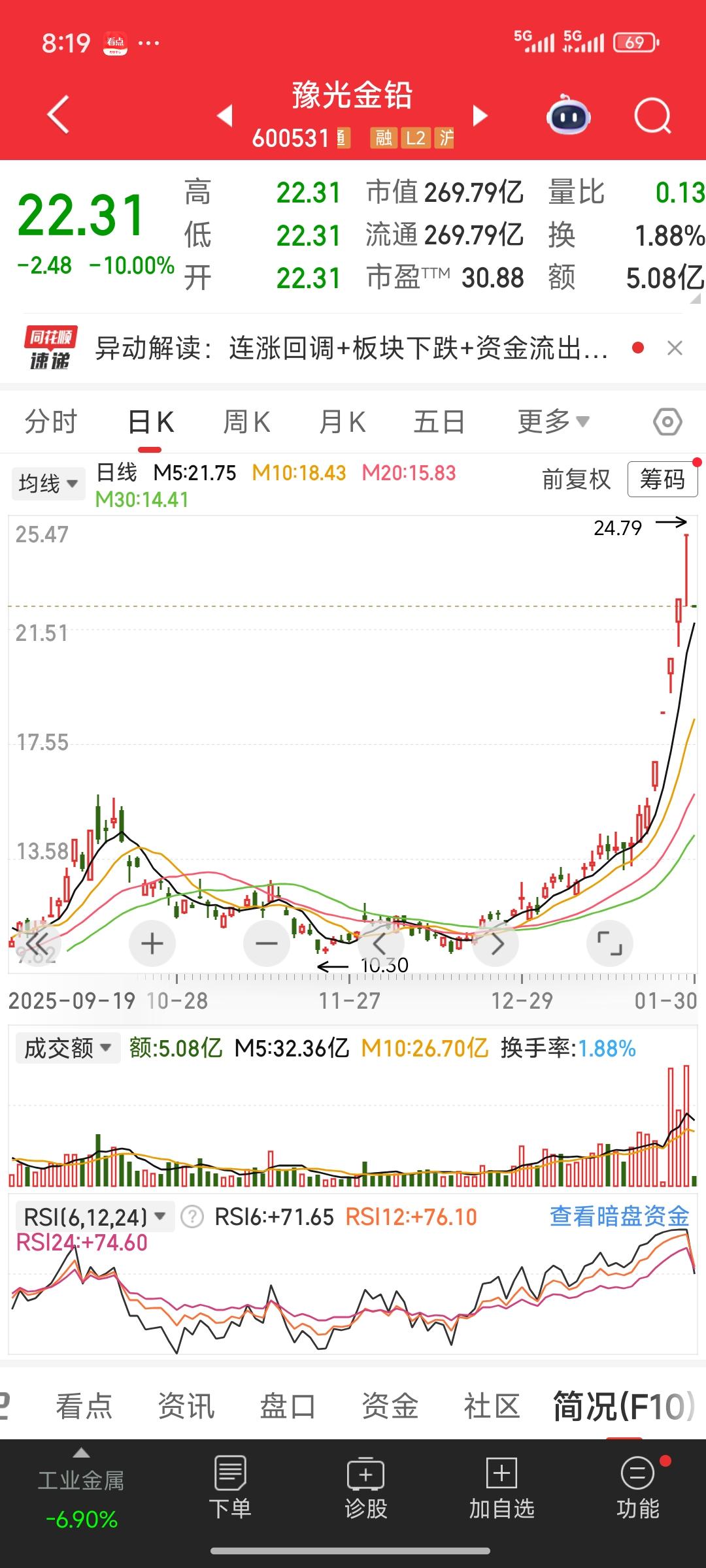
Task: Open the 均线 indicator dropdown
Action: coord(48,483)
